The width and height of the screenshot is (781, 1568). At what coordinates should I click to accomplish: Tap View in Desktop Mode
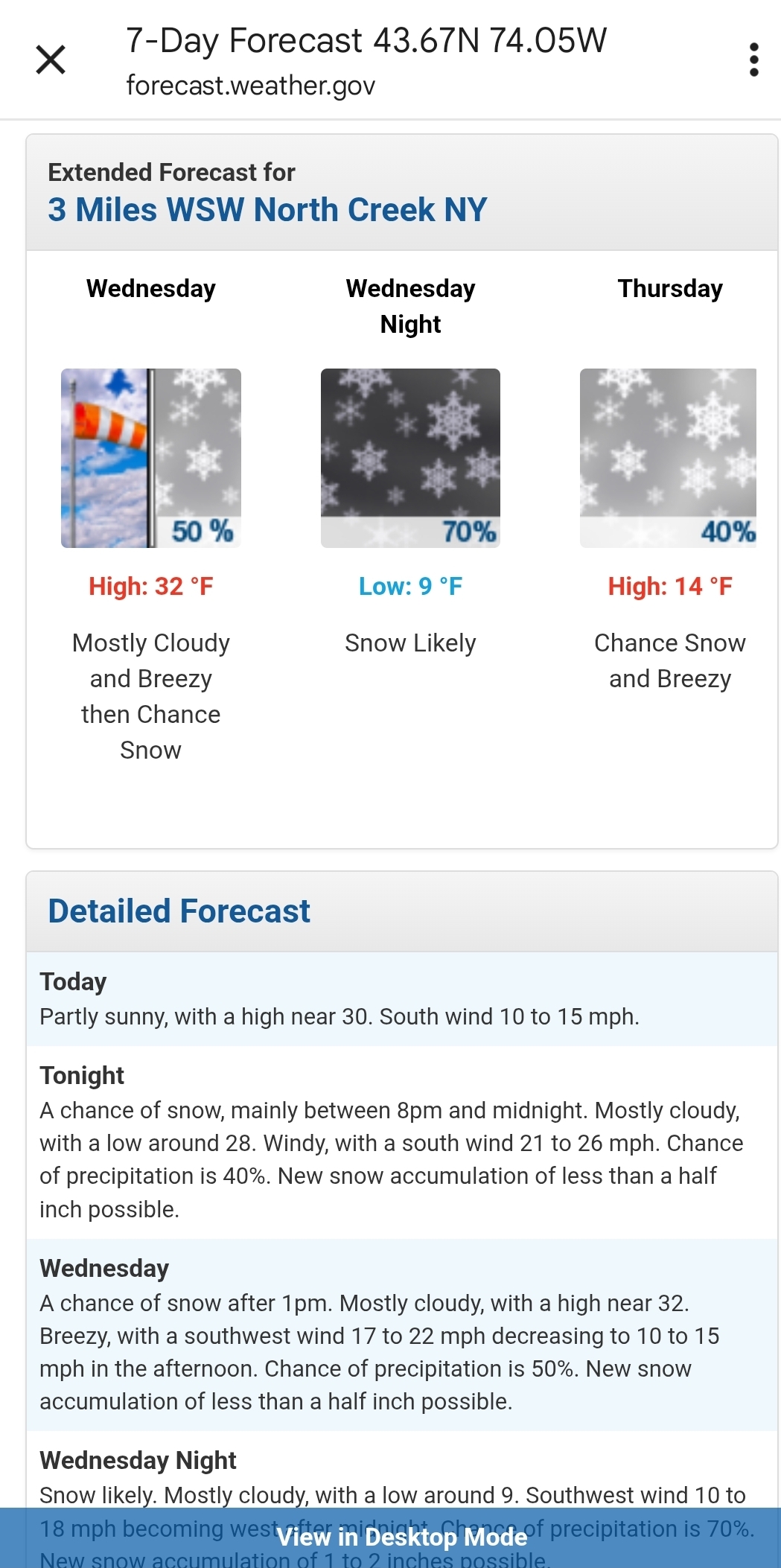pyautogui.click(x=401, y=1537)
